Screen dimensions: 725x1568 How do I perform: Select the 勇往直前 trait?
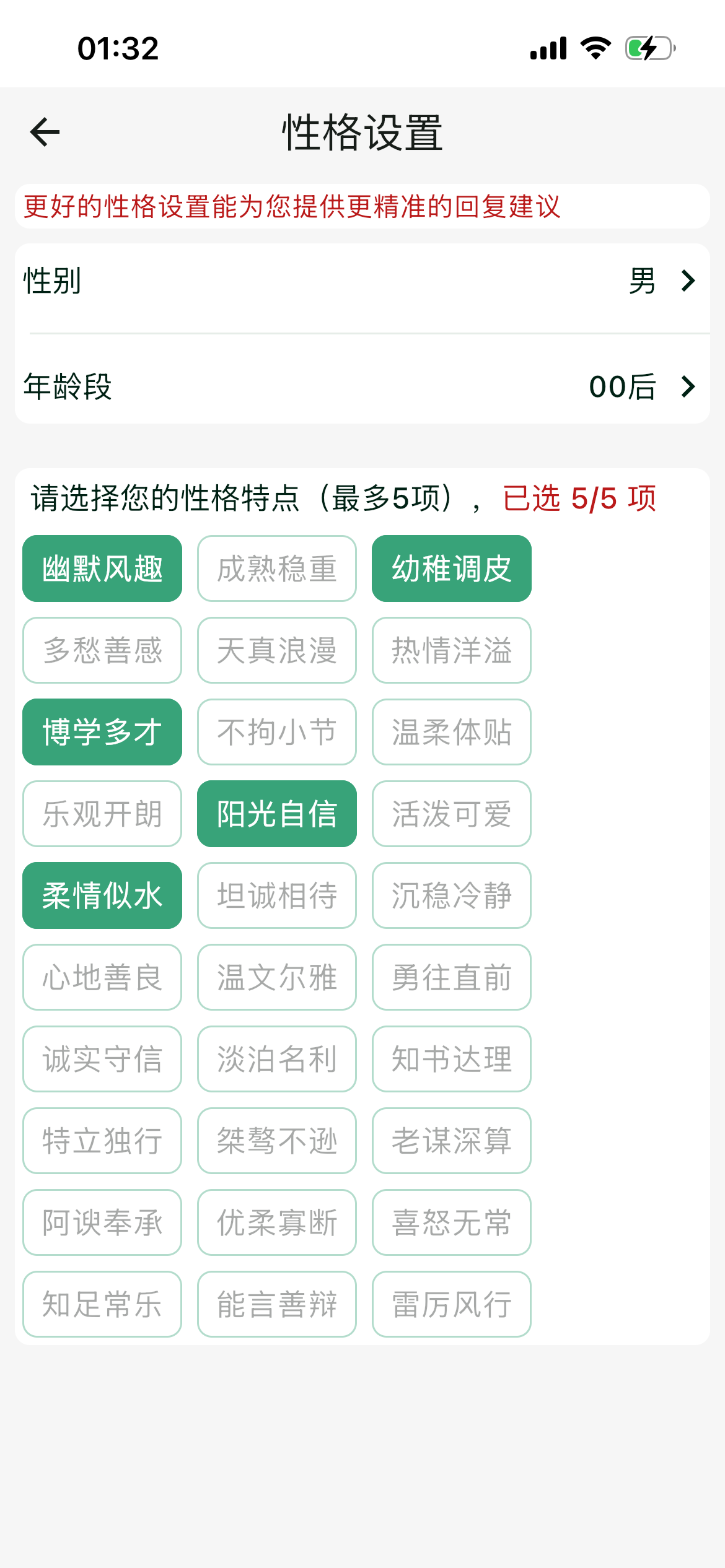tap(451, 977)
